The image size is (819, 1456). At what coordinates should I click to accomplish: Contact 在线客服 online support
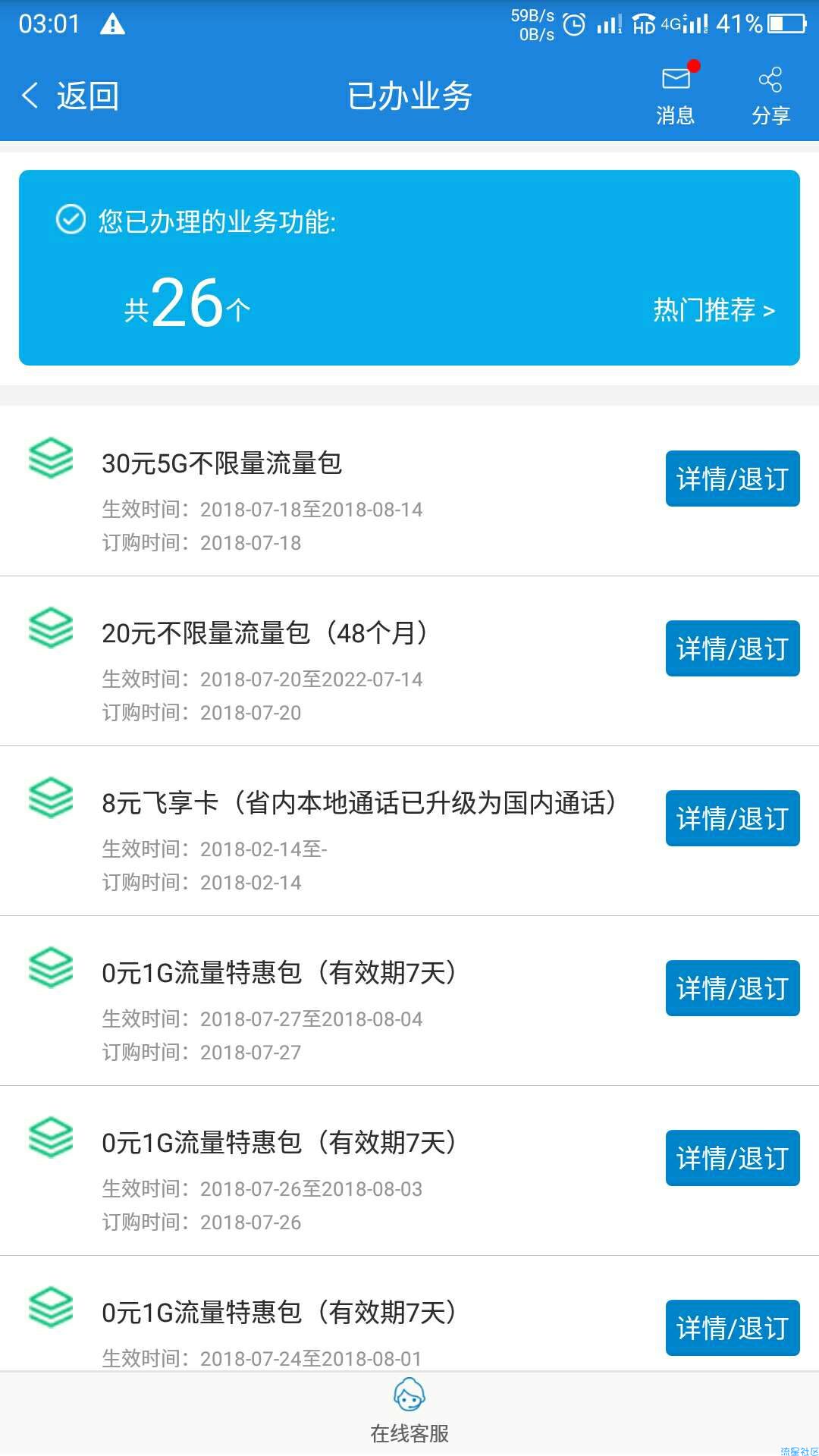click(409, 1411)
